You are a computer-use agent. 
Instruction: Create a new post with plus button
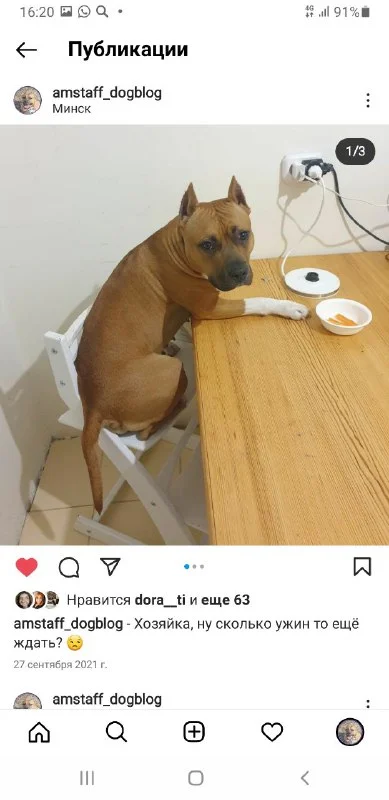[x=194, y=733]
